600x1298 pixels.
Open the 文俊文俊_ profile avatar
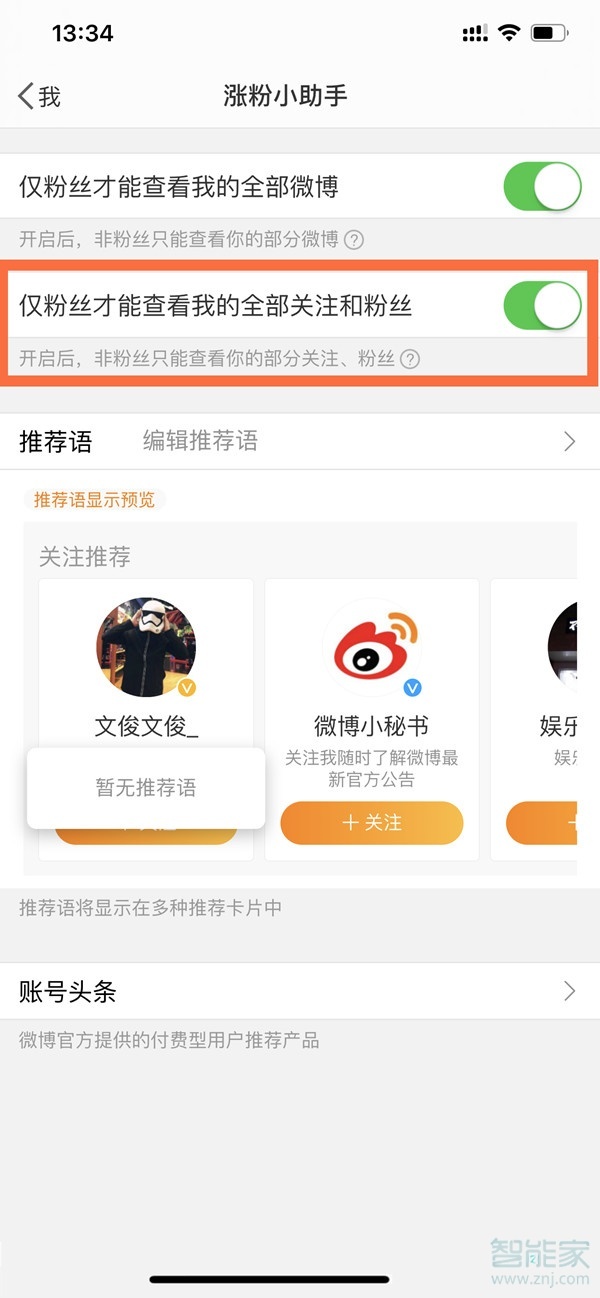146,648
